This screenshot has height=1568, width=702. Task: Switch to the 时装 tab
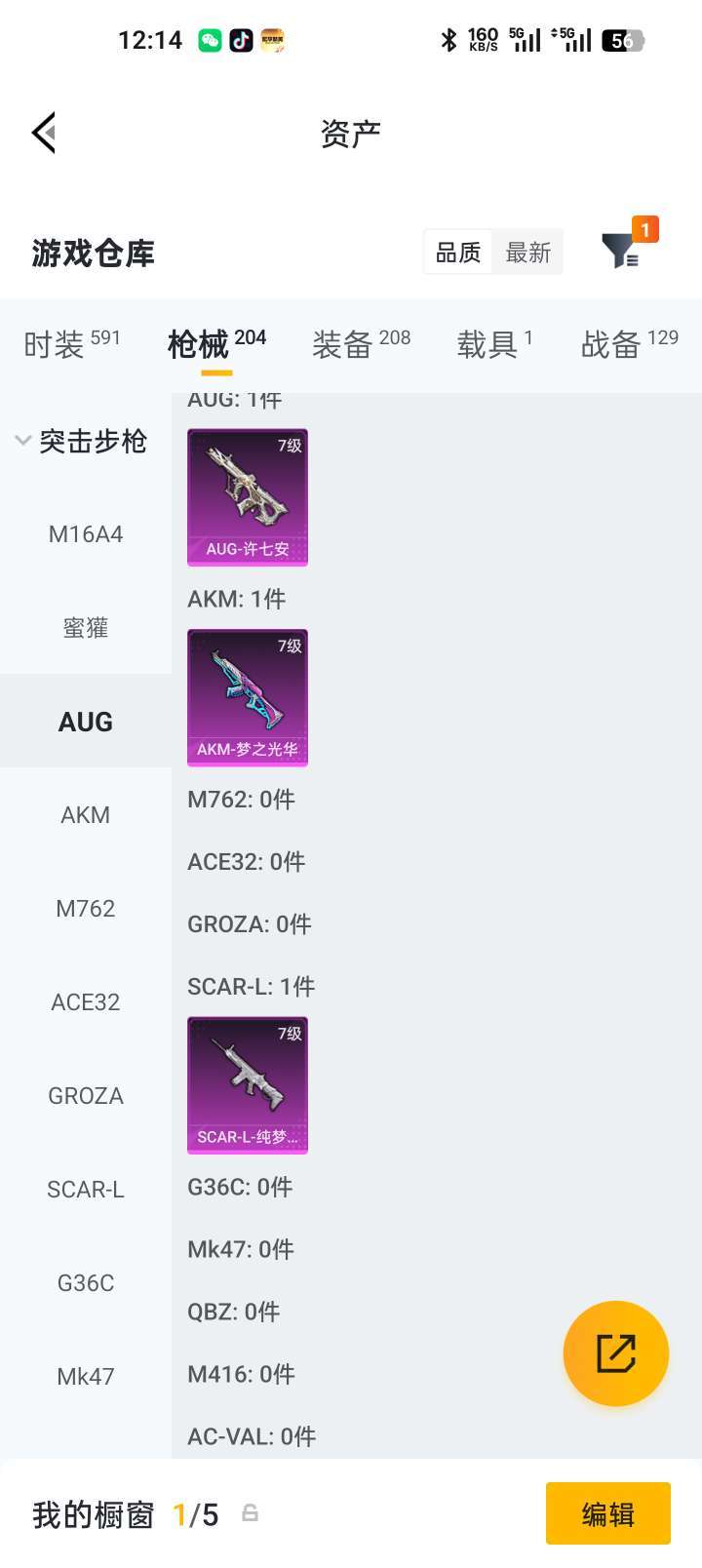71,343
